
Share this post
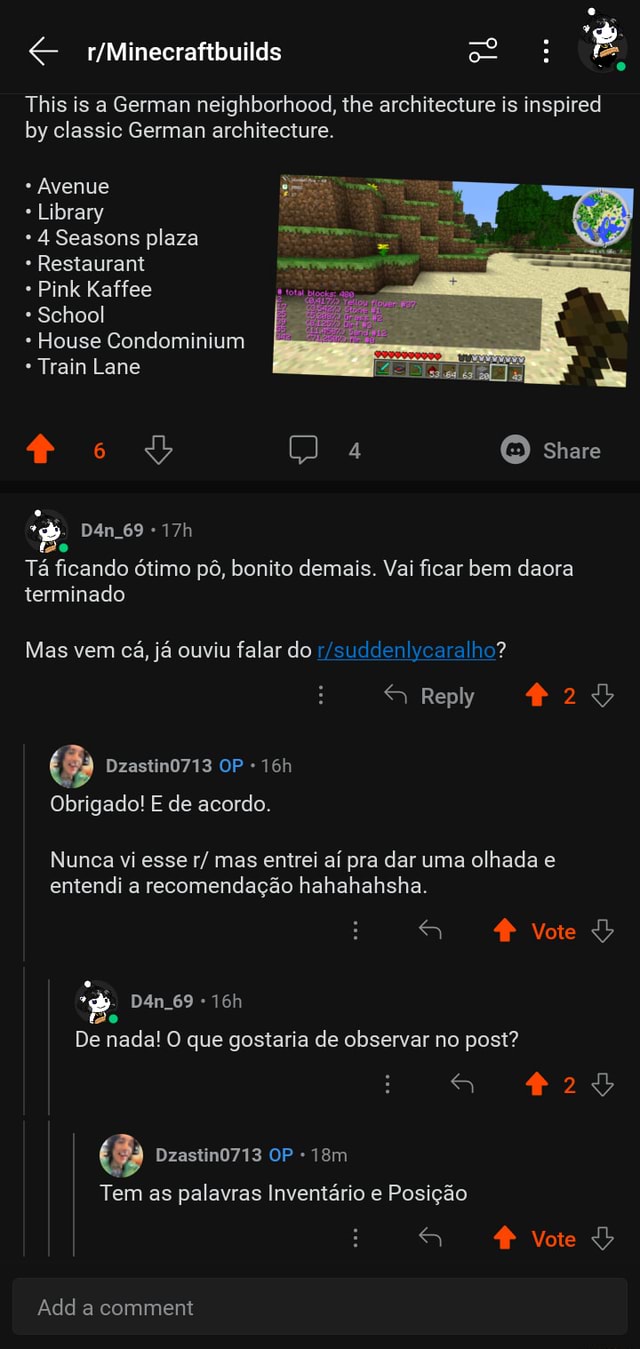tap(551, 451)
